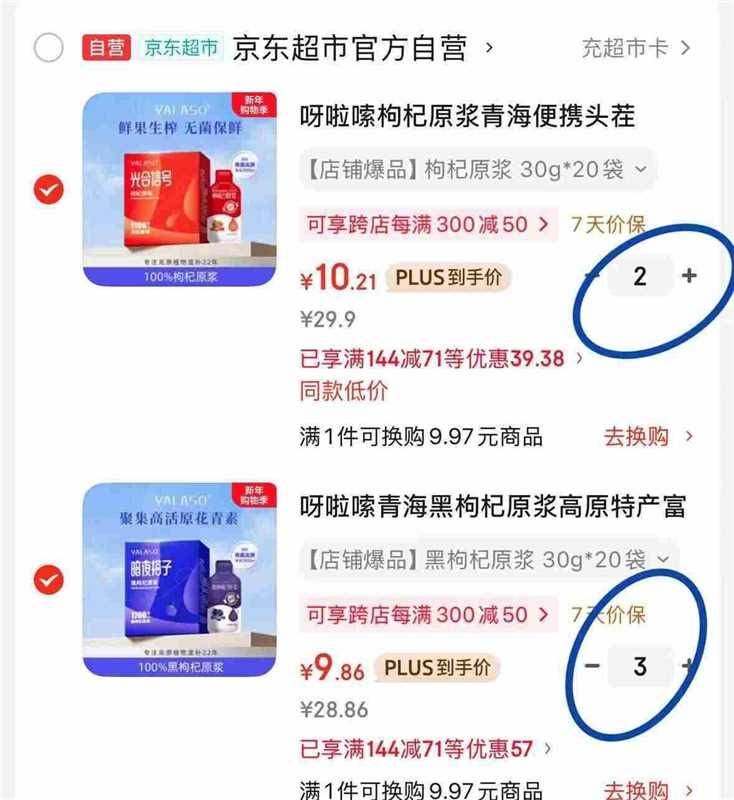
Task: Open cross-store promo on the ¥9.86 item
Action: (x=426, y=613)
